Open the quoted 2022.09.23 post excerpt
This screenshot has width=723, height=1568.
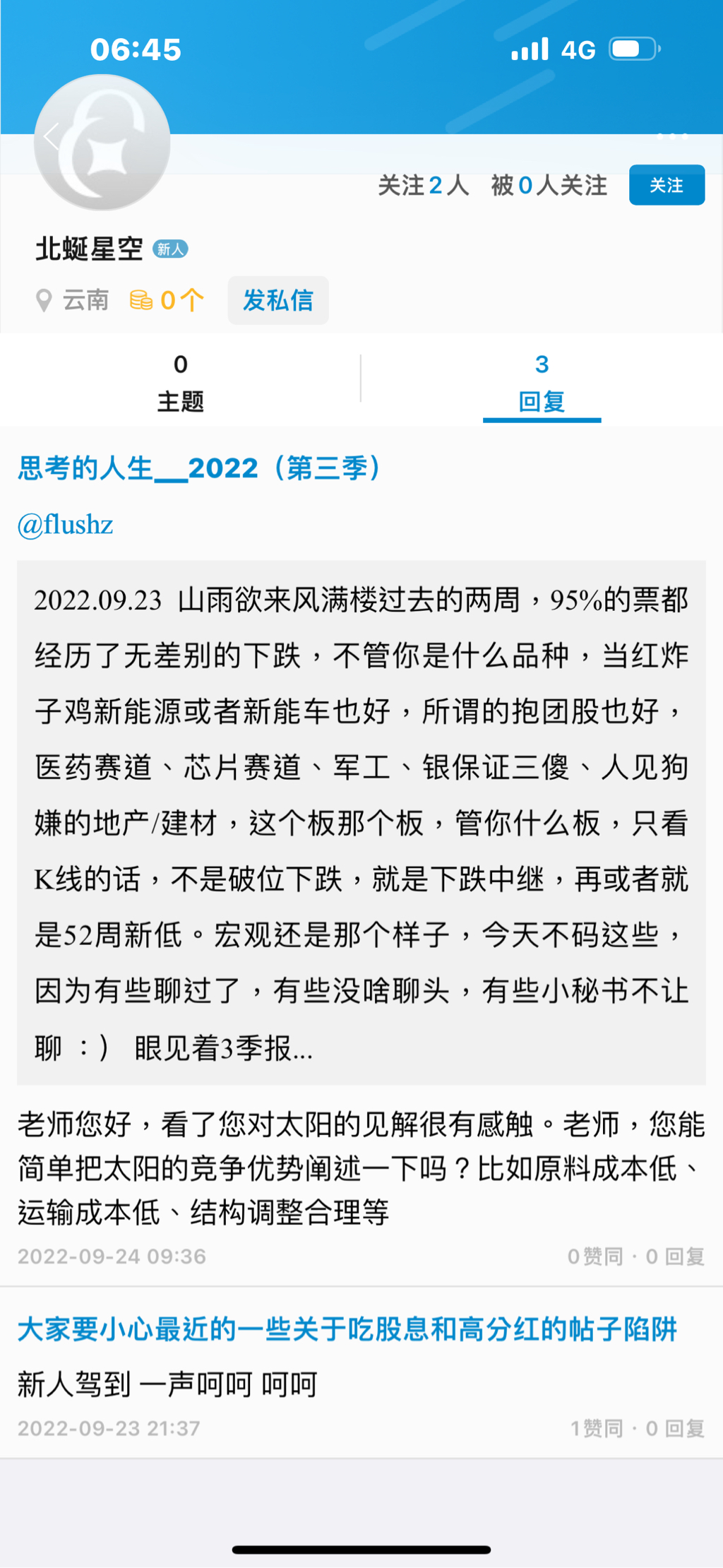[x=361, y=822]
